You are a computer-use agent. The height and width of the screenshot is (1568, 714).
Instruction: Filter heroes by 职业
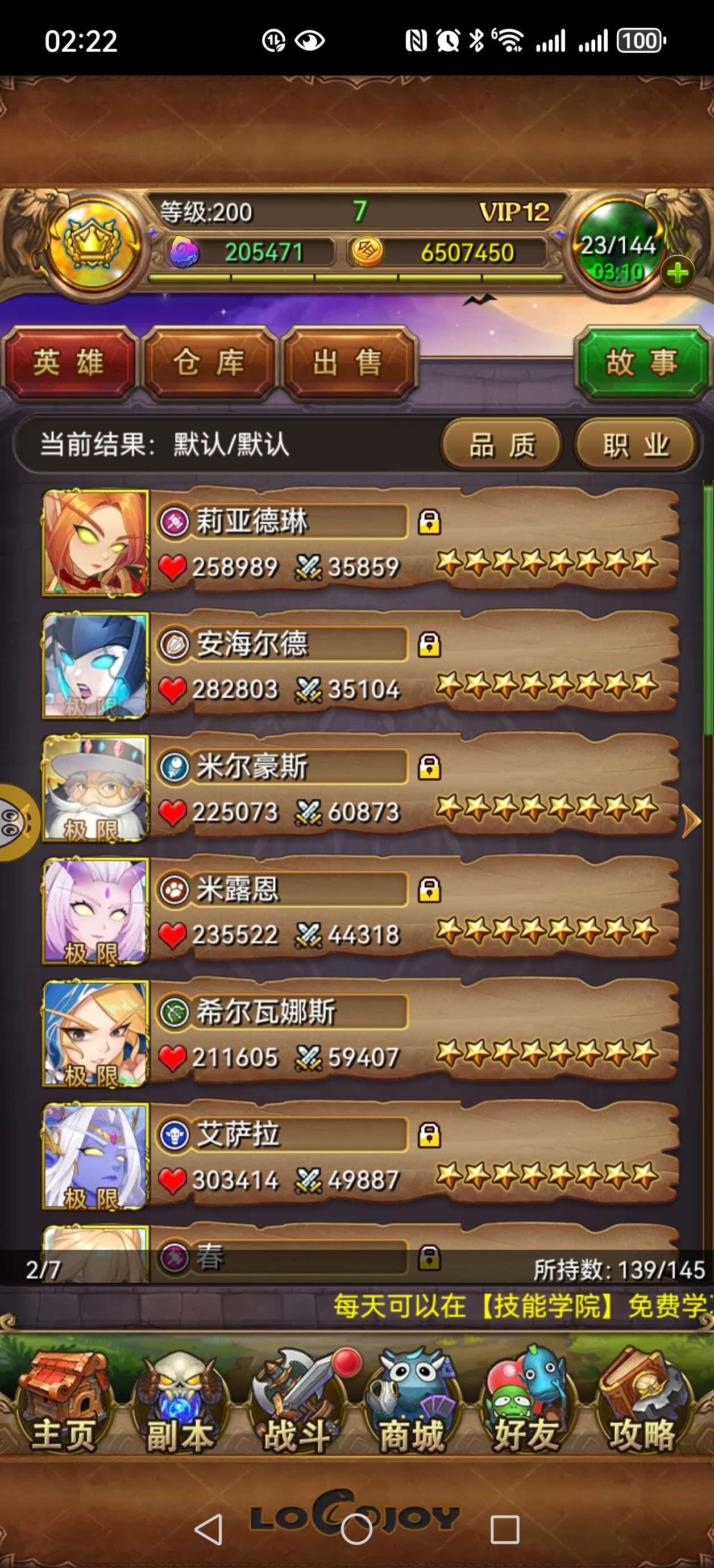[636, 445]
